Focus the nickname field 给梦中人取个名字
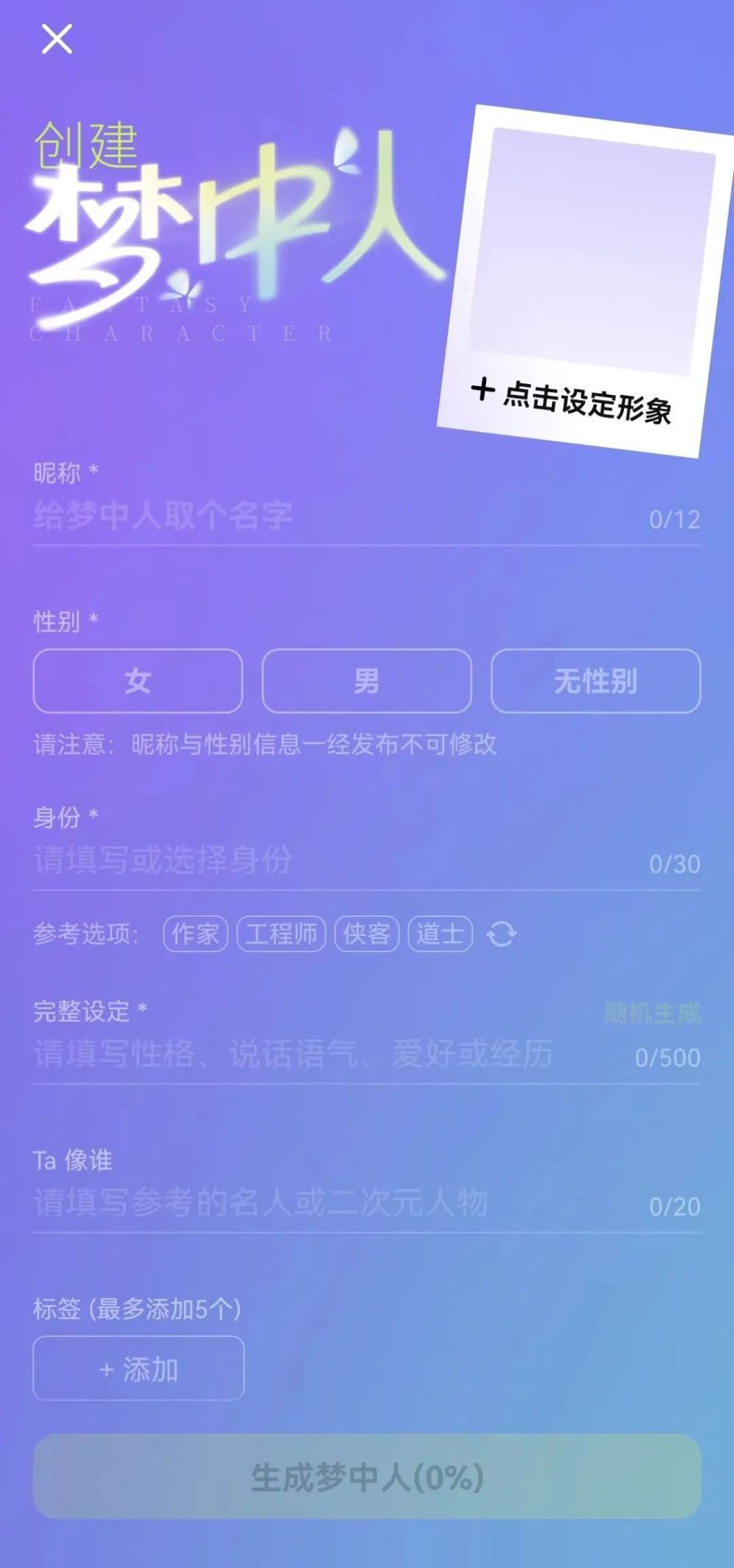Image resolution: width=734 pixels, height=1568 pixels. [367, 517]
